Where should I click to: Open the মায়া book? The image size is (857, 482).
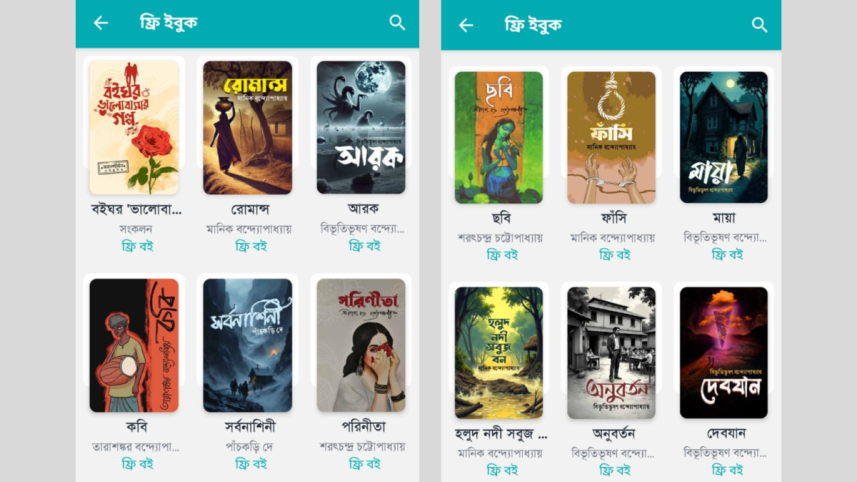pyautogui.click(x=724, y=138)
